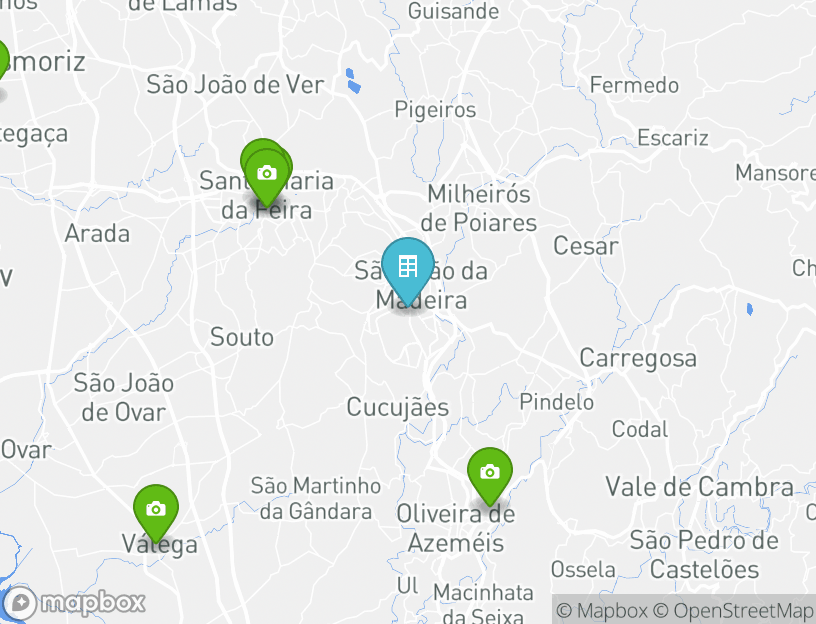816x624 pixels.
Task: Open the © Mapbox attribution link
Action: point(602,610)
